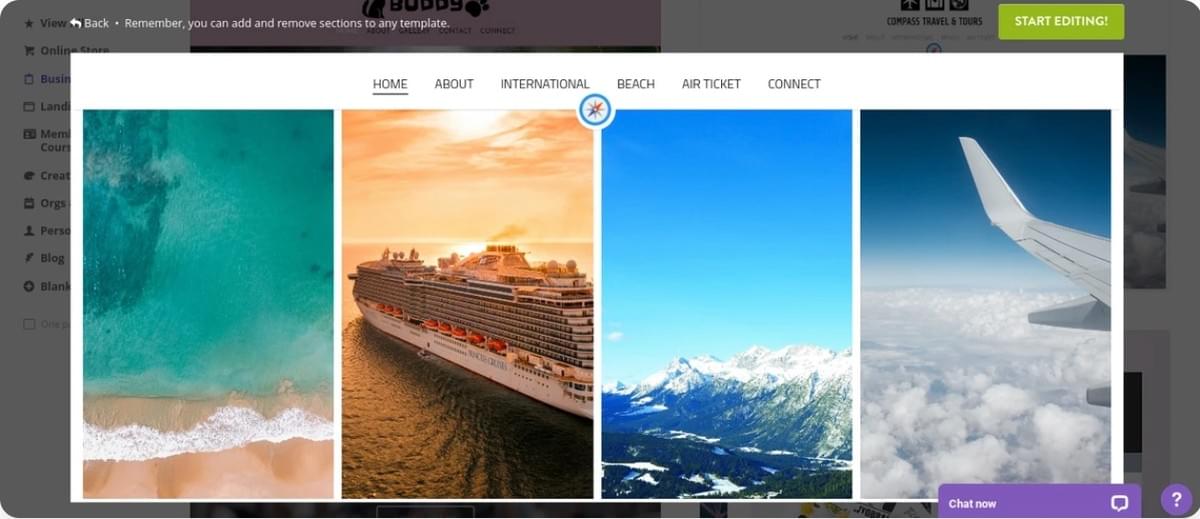Open the help question mark

1176,500
